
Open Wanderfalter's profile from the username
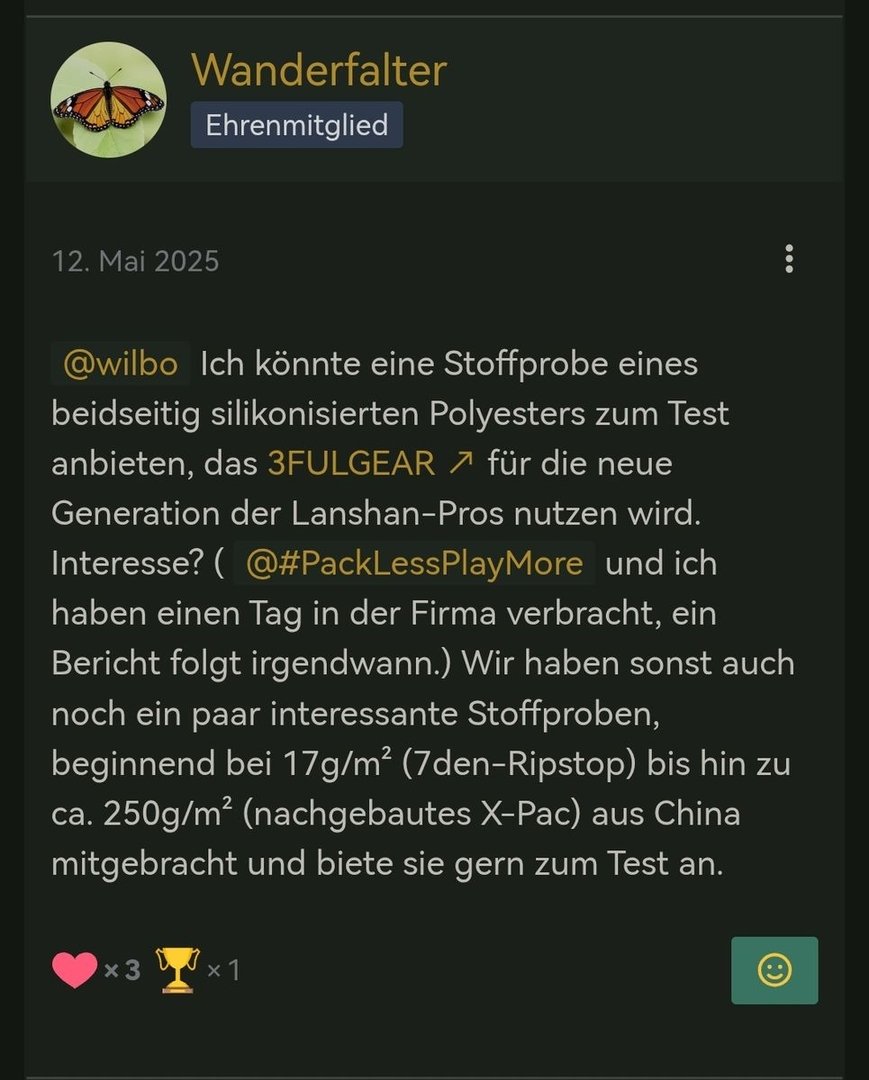[x=318, y=70]
